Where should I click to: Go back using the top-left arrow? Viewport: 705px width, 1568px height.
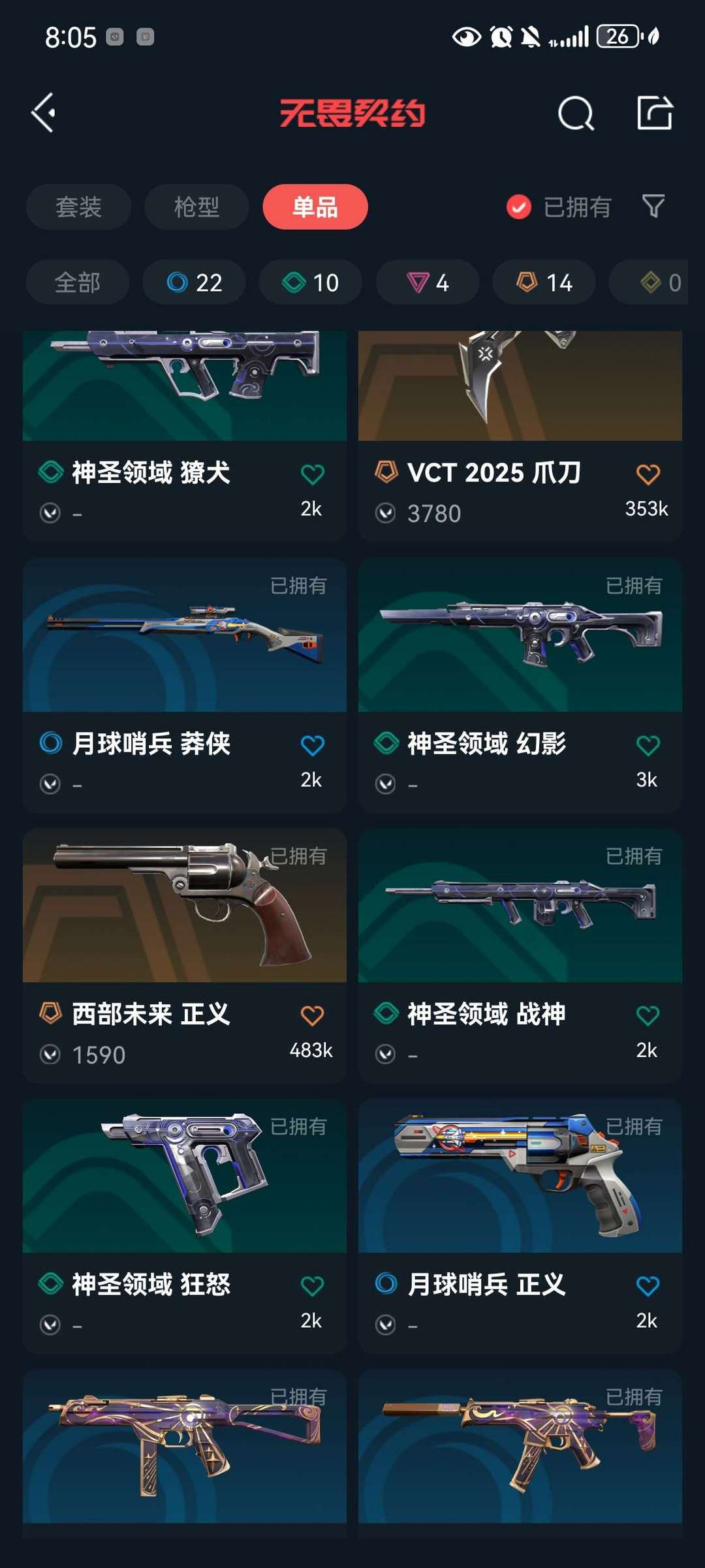coord(44,113)
